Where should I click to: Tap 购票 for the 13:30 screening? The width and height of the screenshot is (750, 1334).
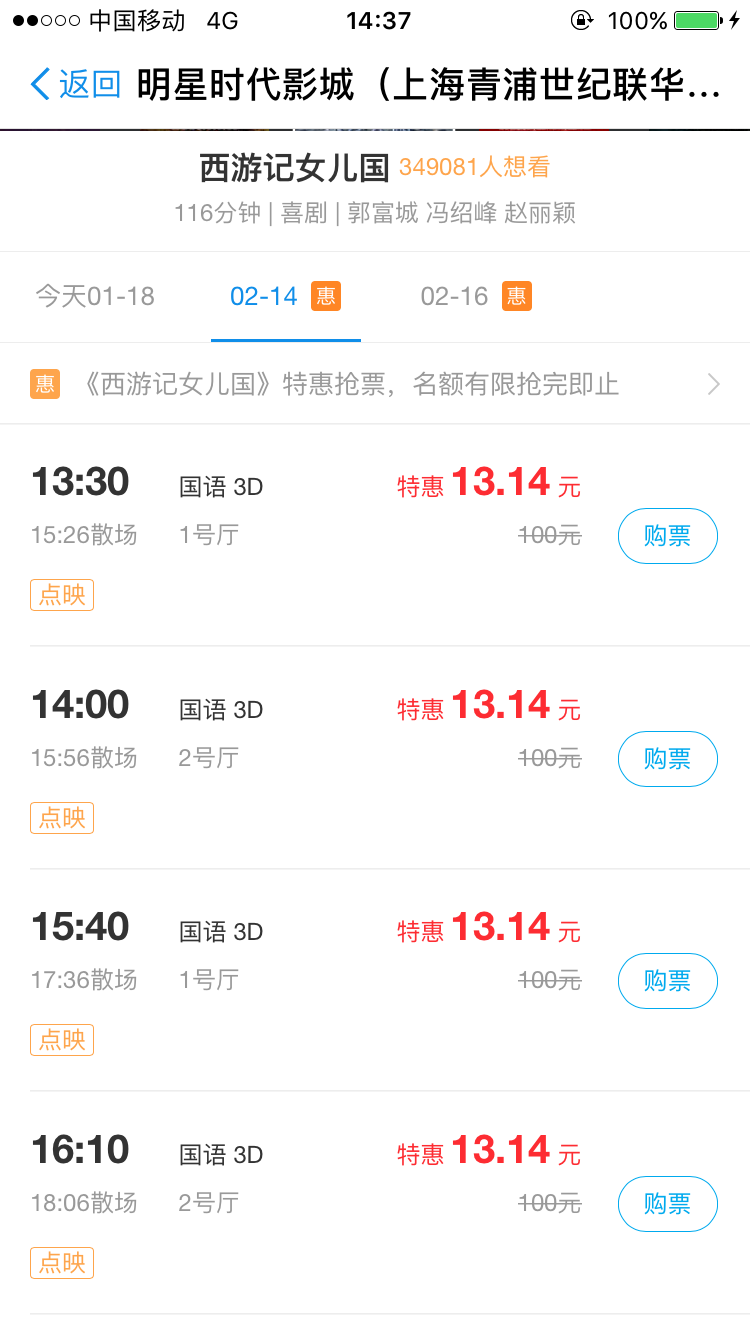(667, 536)
